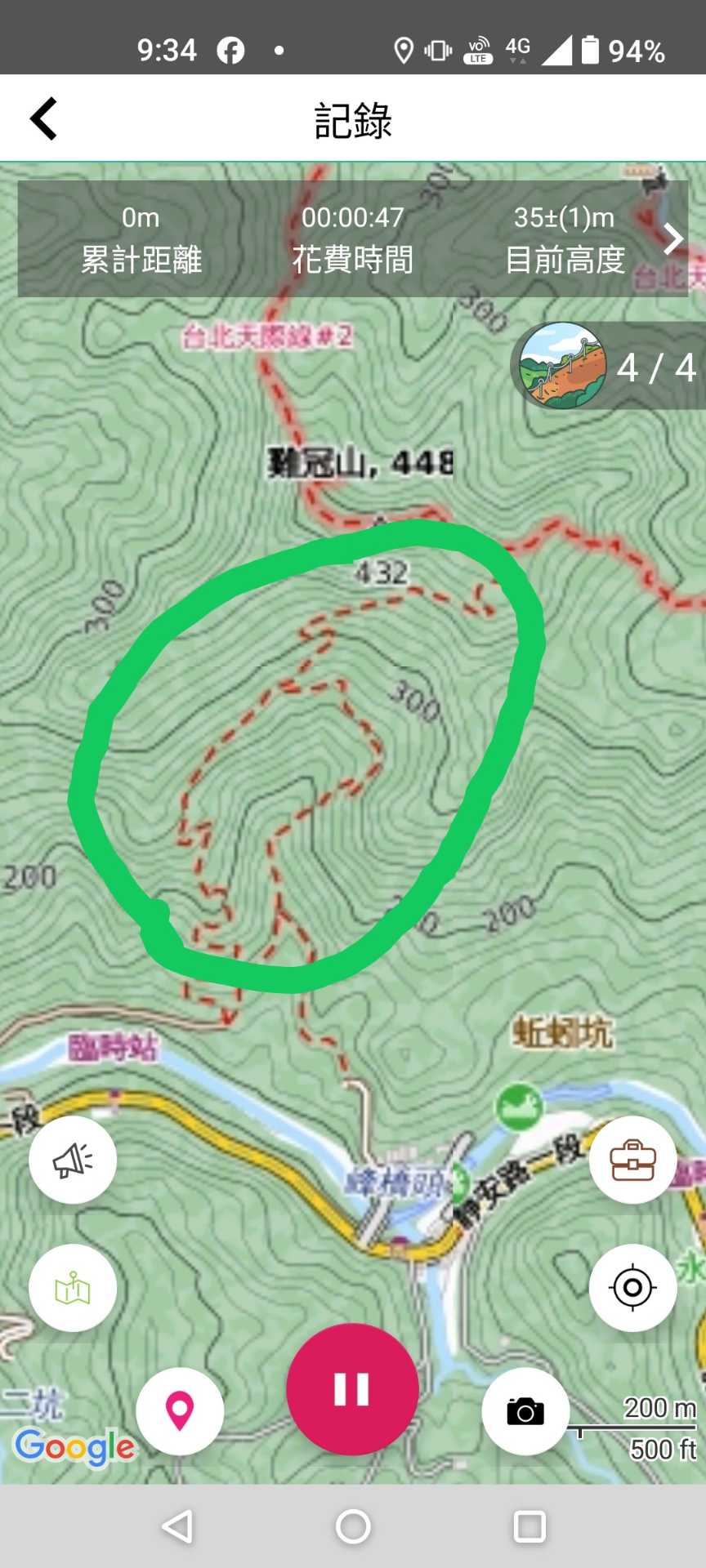Open the megaphone announcement button
The width and height of the screenshot is (706, 1568).
click(x=73, y=1160)
